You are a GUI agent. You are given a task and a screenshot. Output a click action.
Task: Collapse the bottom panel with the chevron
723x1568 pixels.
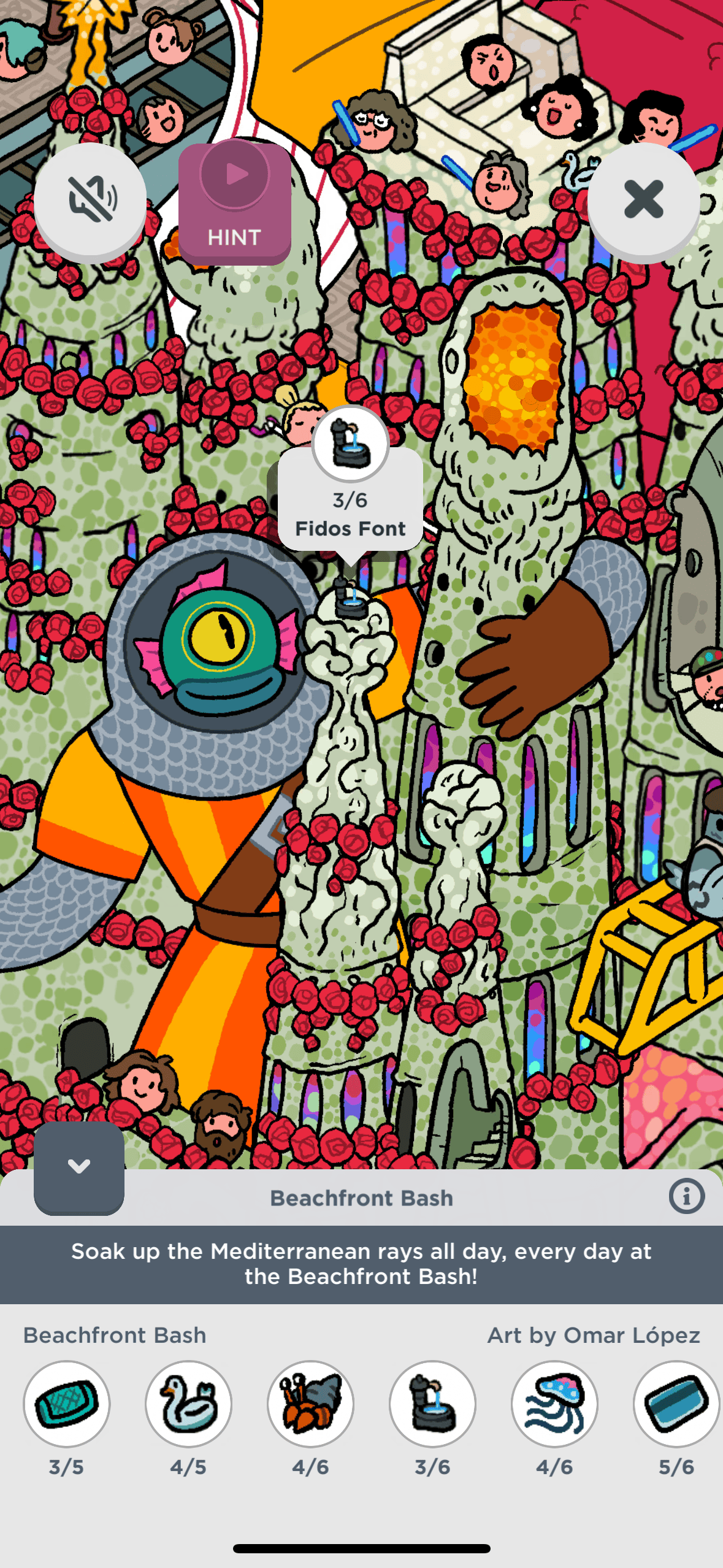click(79, 1166)
